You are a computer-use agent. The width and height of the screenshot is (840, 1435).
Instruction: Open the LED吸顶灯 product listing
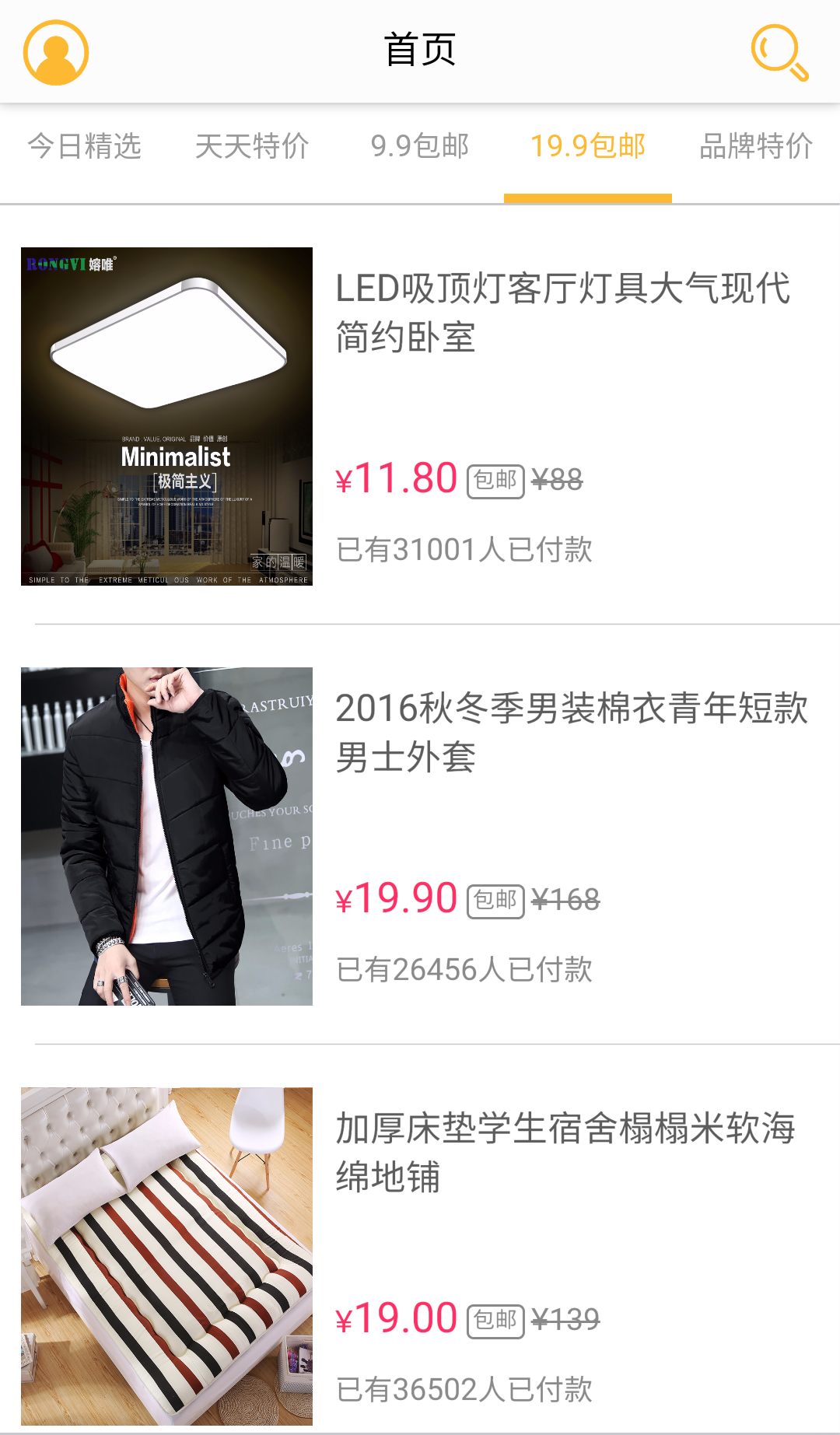tap(562, 313)
